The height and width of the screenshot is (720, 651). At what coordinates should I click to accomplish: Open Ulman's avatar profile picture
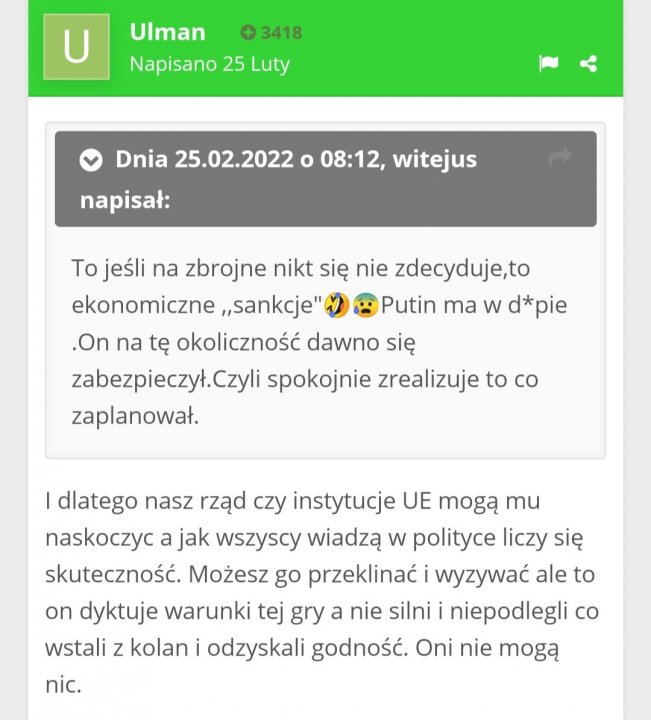click(x=77, y=47)
